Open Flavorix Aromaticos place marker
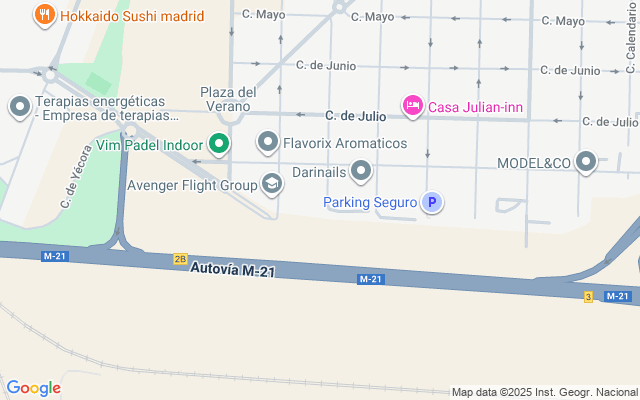Image resolution: width=640 pixels, height=400 pixels. coord(267,143)
